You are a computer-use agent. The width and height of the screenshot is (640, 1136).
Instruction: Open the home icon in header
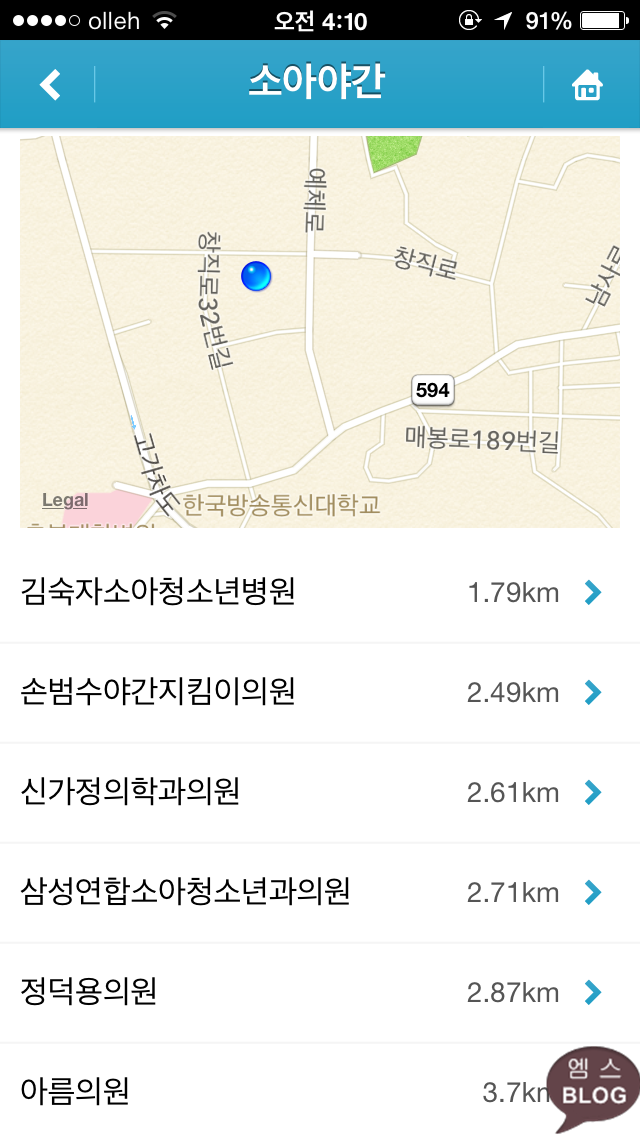(587, 85)
